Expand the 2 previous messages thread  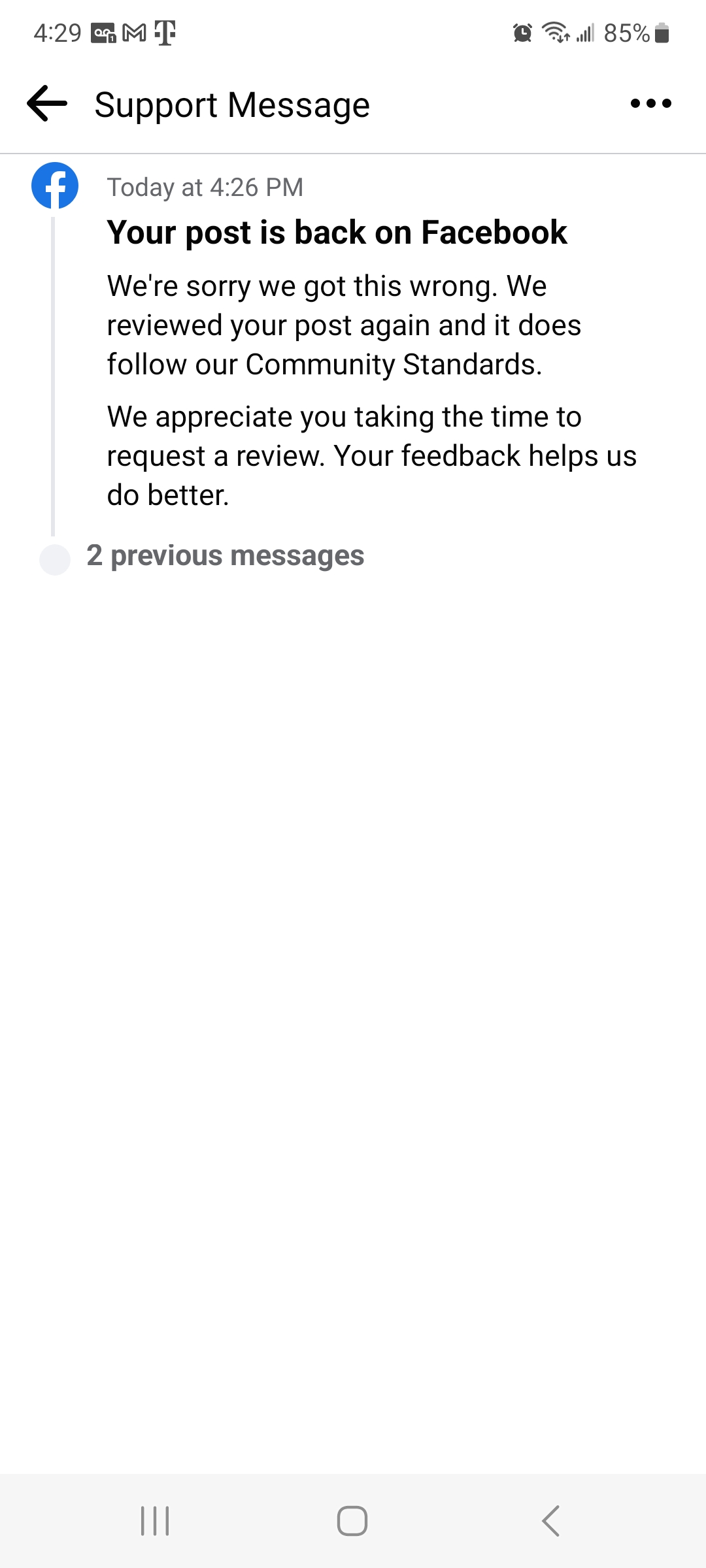coord(226,556)
